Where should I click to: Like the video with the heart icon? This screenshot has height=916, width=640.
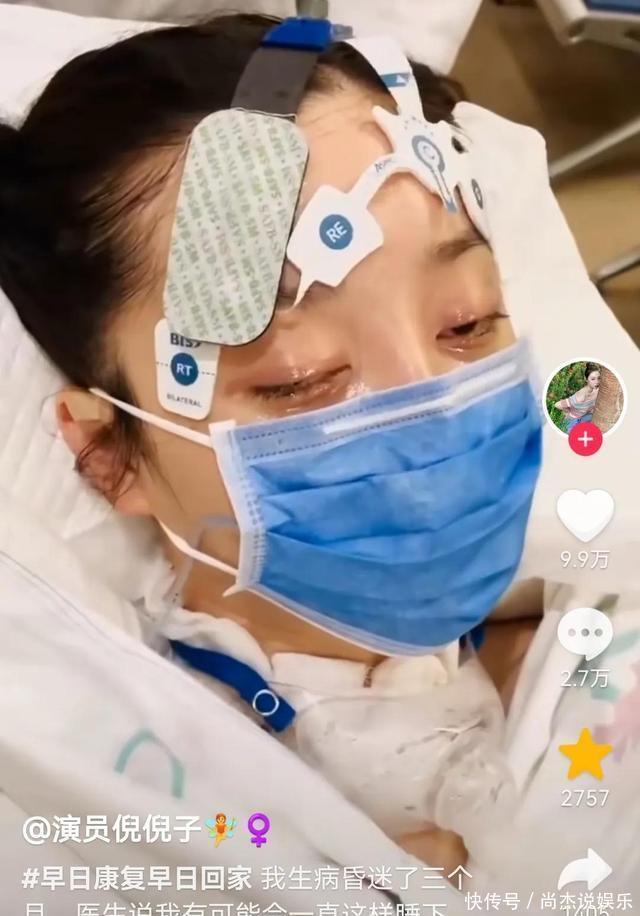585,514
